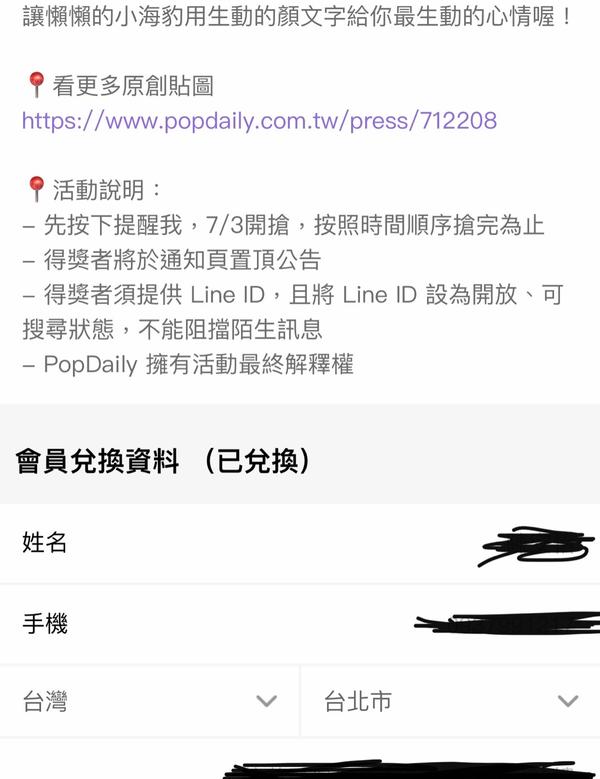600x779 pixels.
Task: Tap the 姓名 name field
Action: tap(300, 544)
